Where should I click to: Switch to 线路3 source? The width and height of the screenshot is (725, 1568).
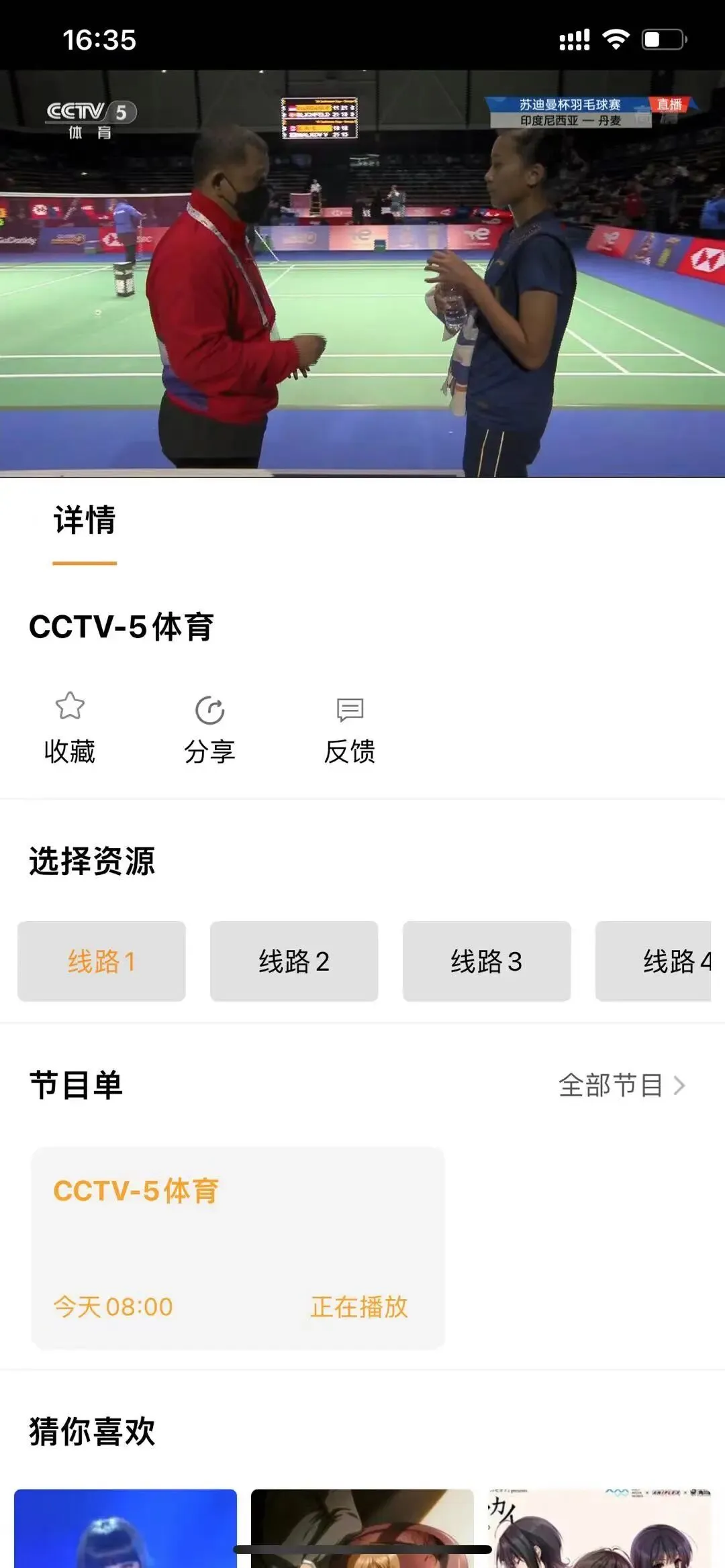point(487,961)
